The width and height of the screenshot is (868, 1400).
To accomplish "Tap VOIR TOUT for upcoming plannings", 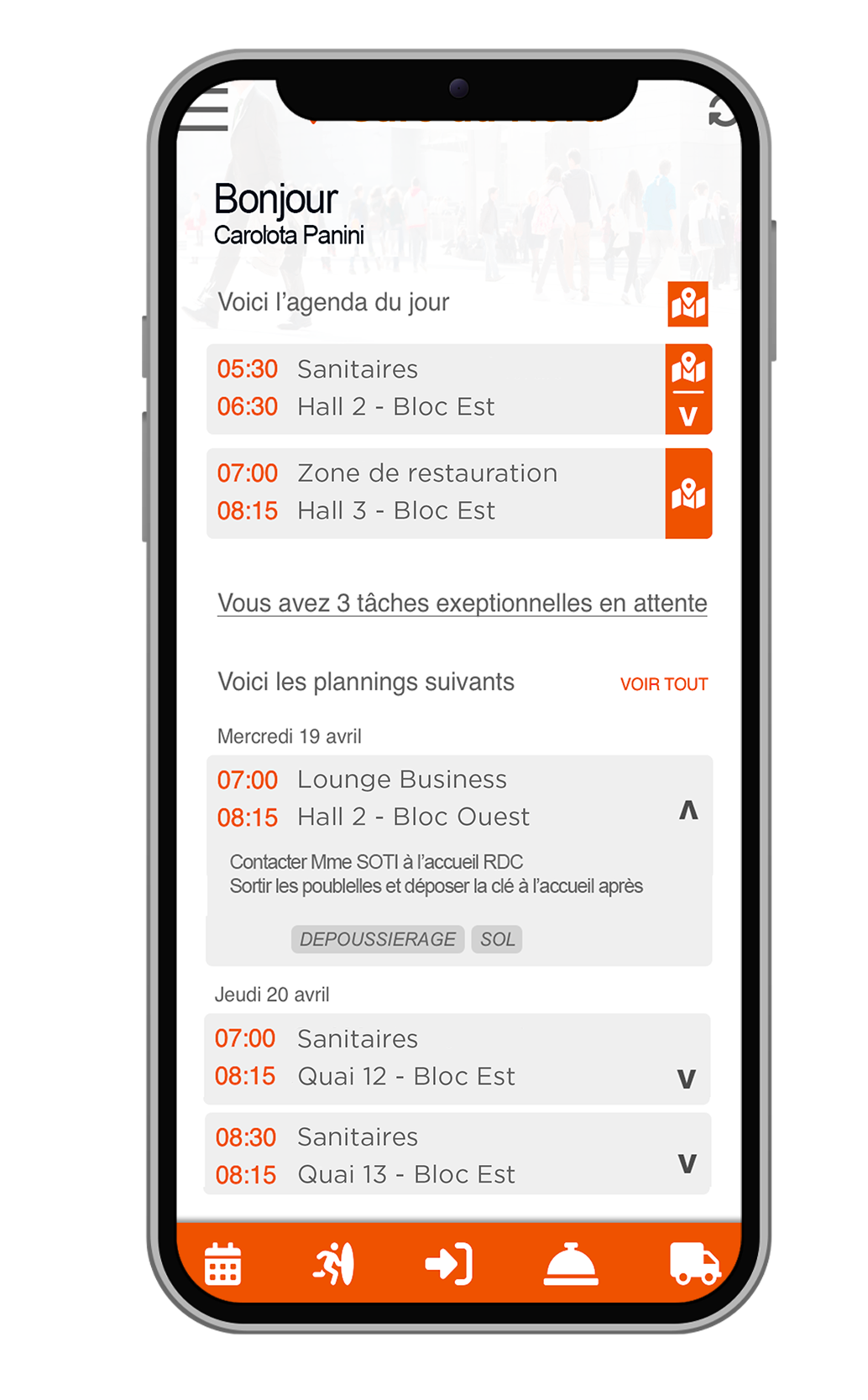I will tap(663, 684).
